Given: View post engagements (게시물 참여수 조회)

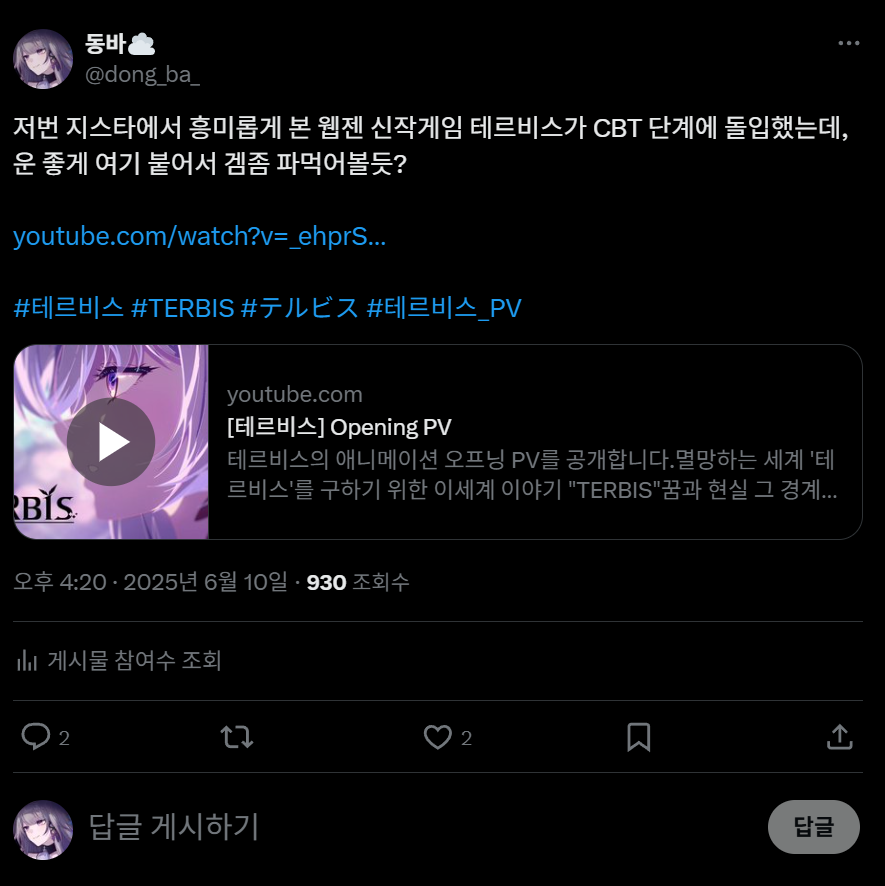Looking at the screenshot, I should [x=120, y=660].
